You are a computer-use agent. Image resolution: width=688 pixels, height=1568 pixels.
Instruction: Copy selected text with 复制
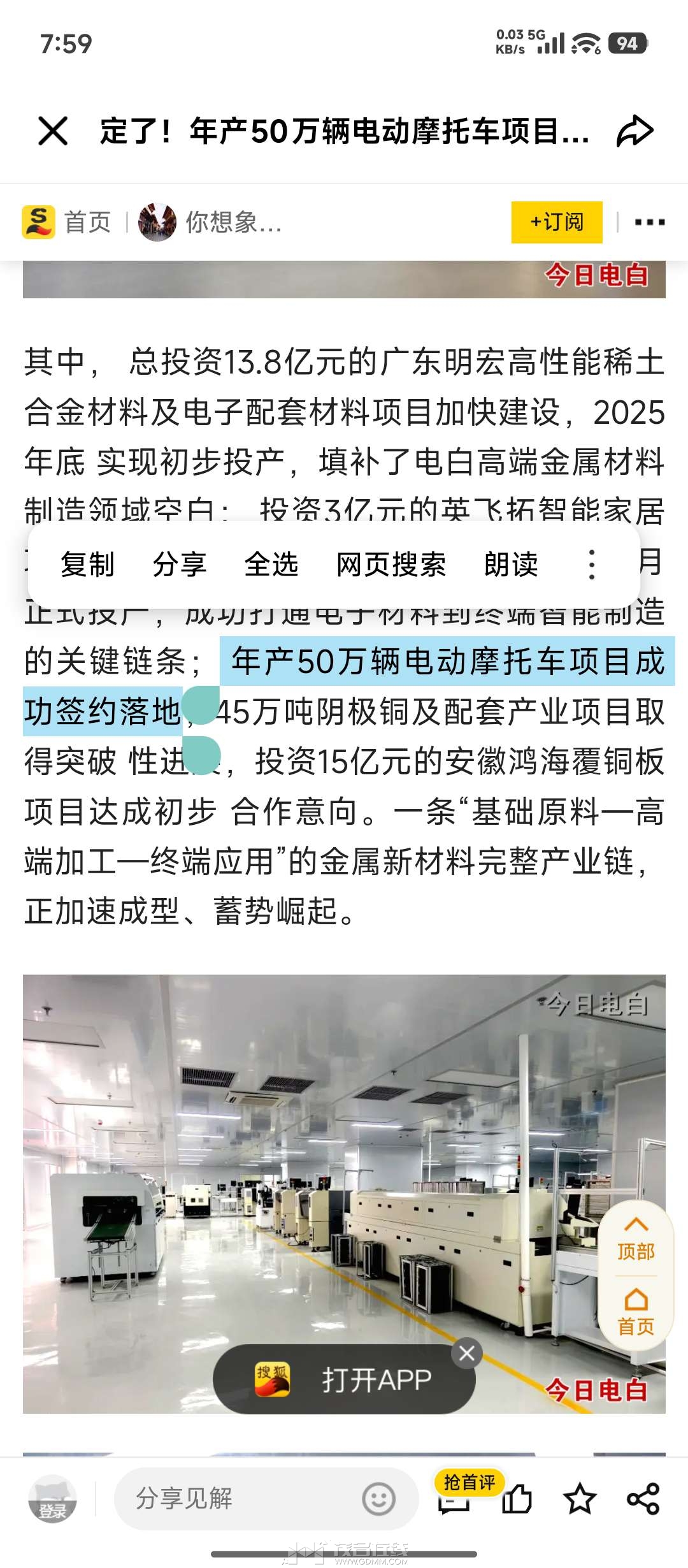[87, 564]
